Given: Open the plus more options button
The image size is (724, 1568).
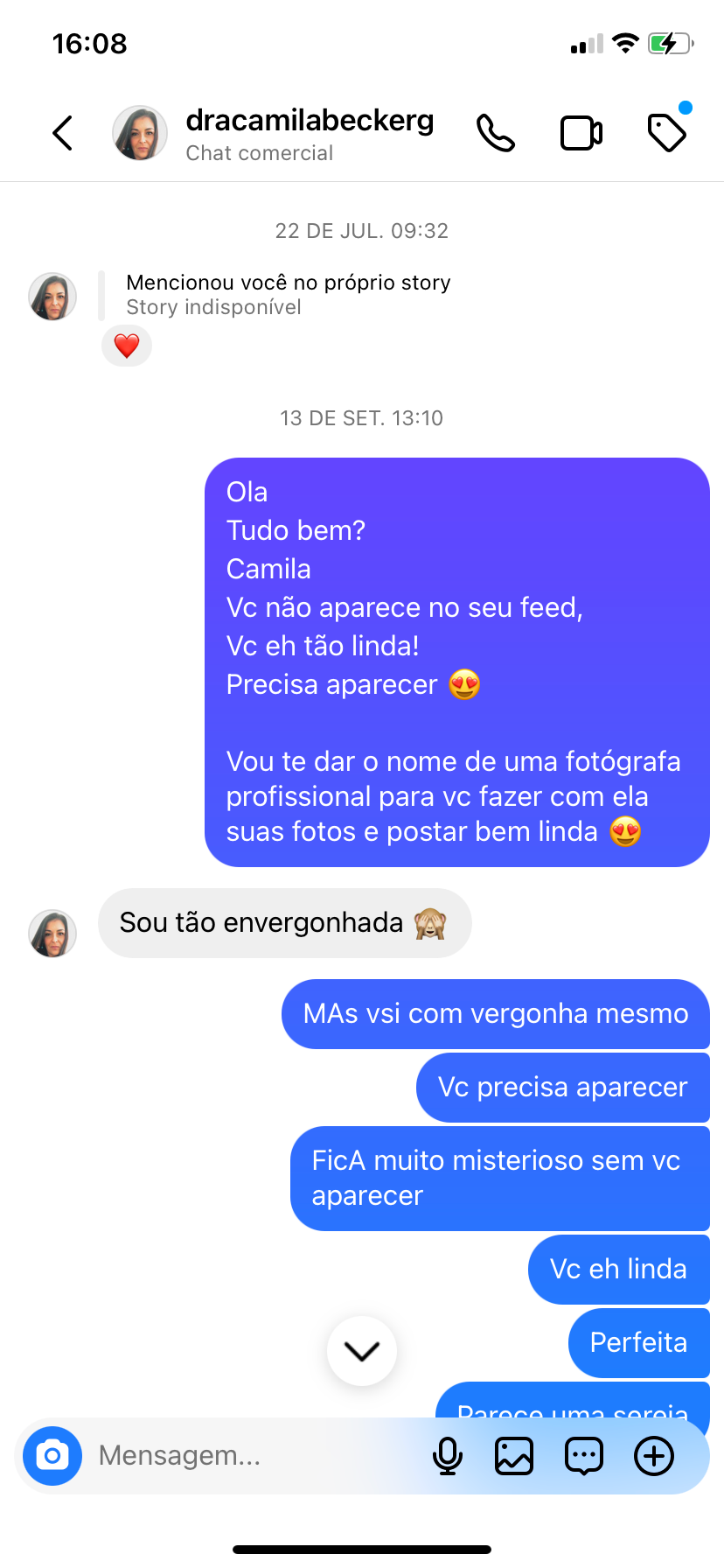Looking at the screenshot, I should pos(654,1456).
